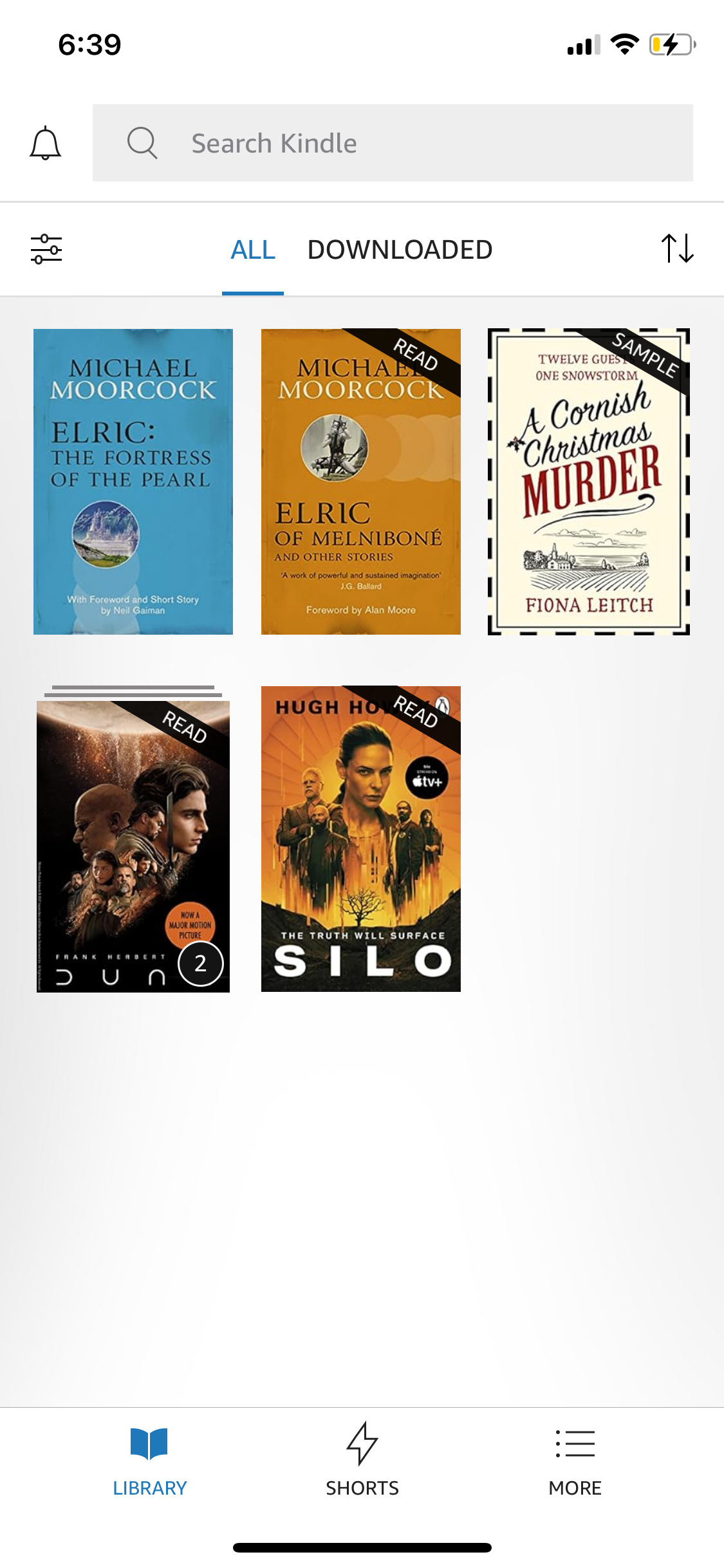
Task: Open the More menu tab
Action: pyautogui.click(x=575, y=1460)
